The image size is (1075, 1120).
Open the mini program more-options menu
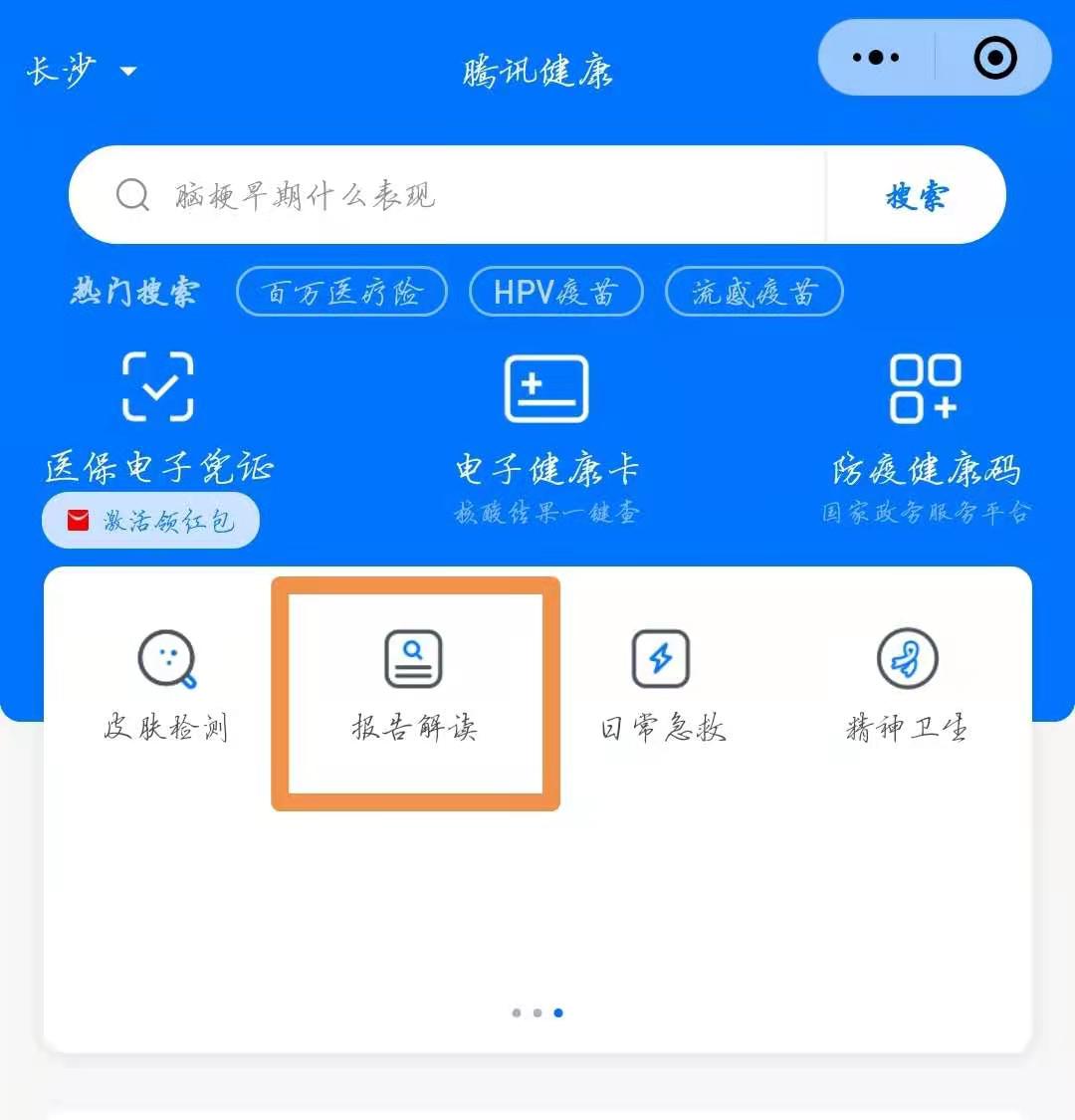pos(876,58)
